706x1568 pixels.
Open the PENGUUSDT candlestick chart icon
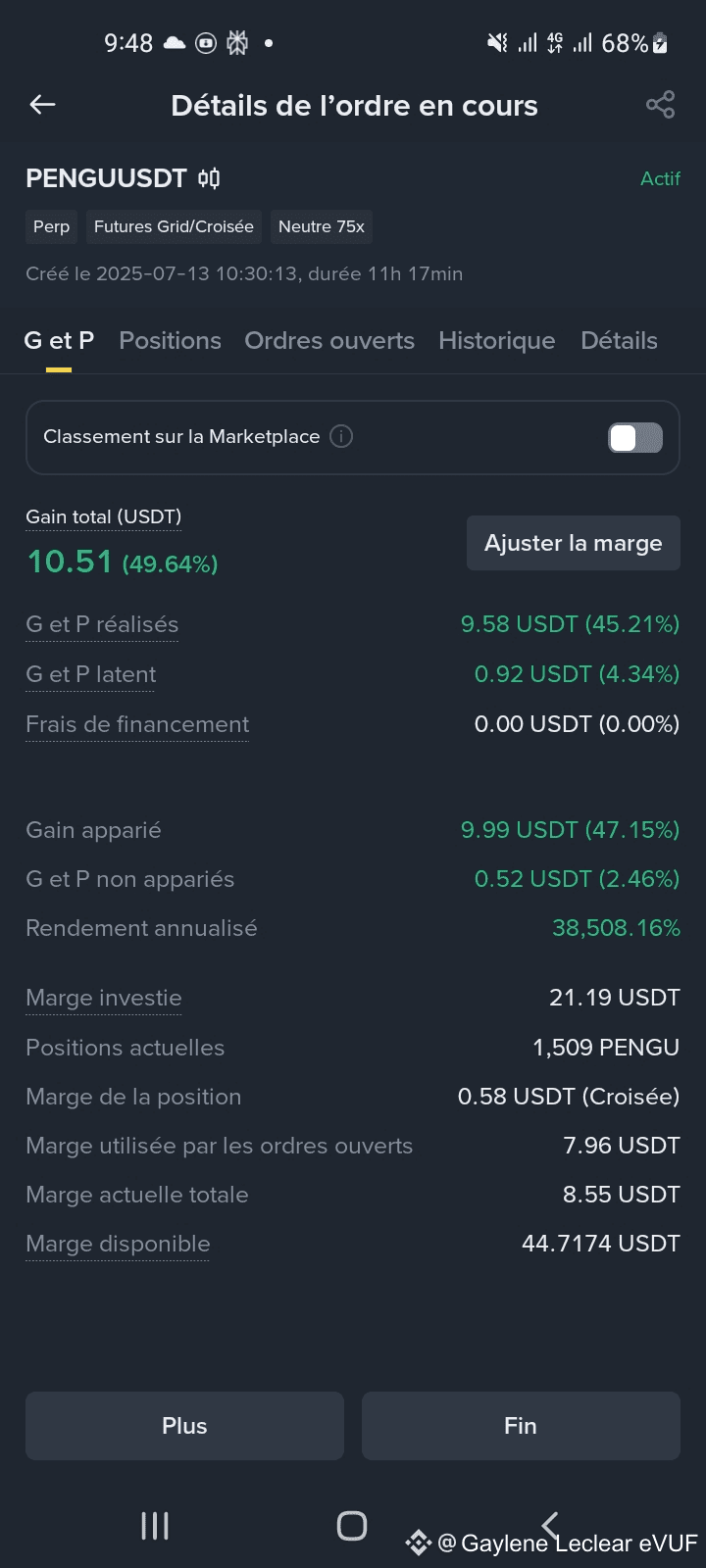(209, 178)
